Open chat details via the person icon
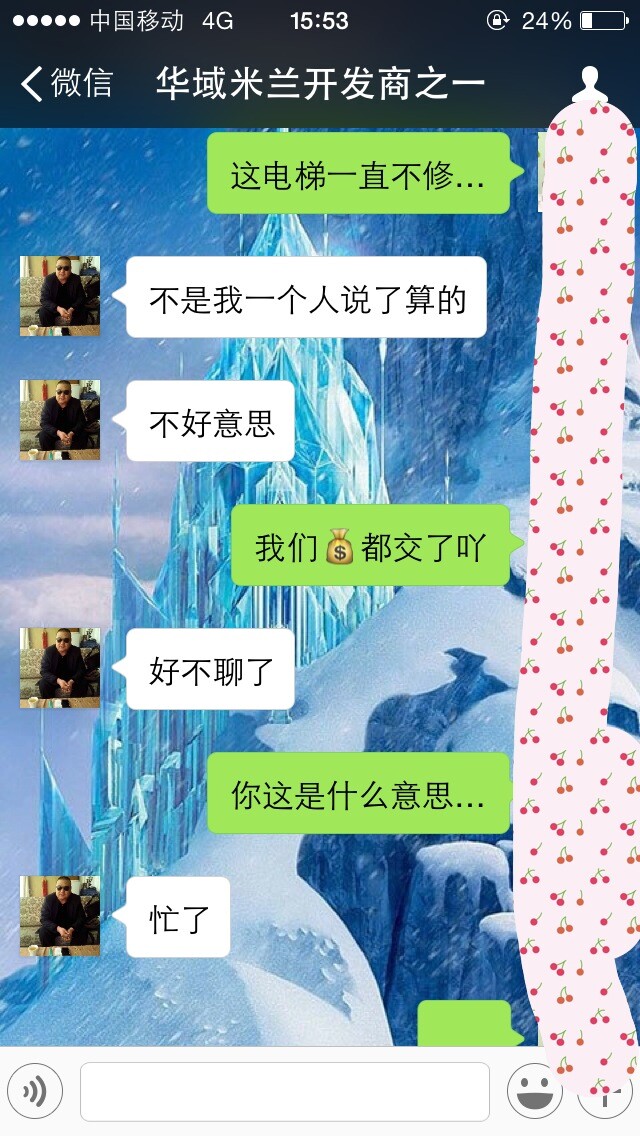The image size is (640, 1136). [x=590, y=82]
